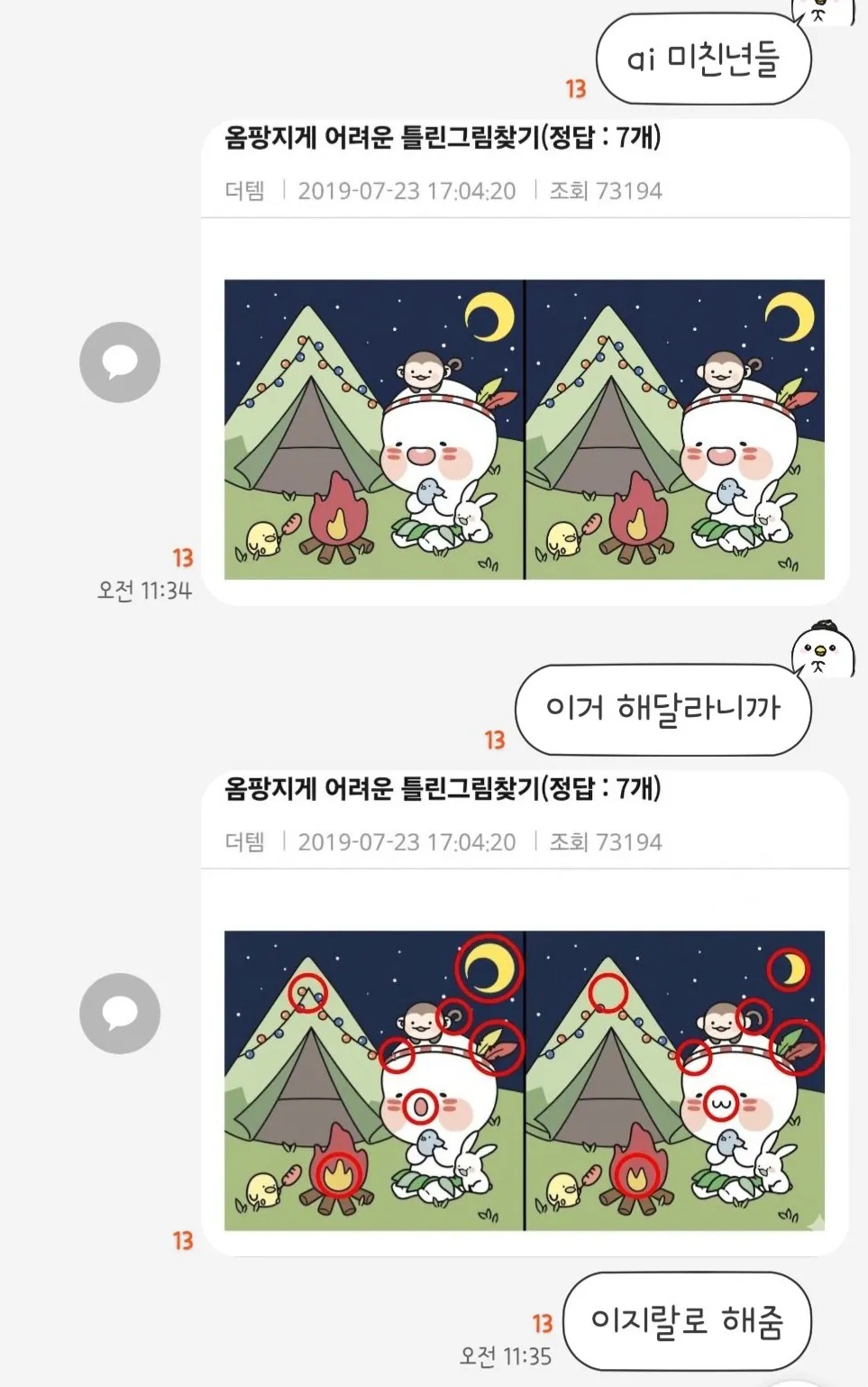Open the image message with red circled answers

524,1080
